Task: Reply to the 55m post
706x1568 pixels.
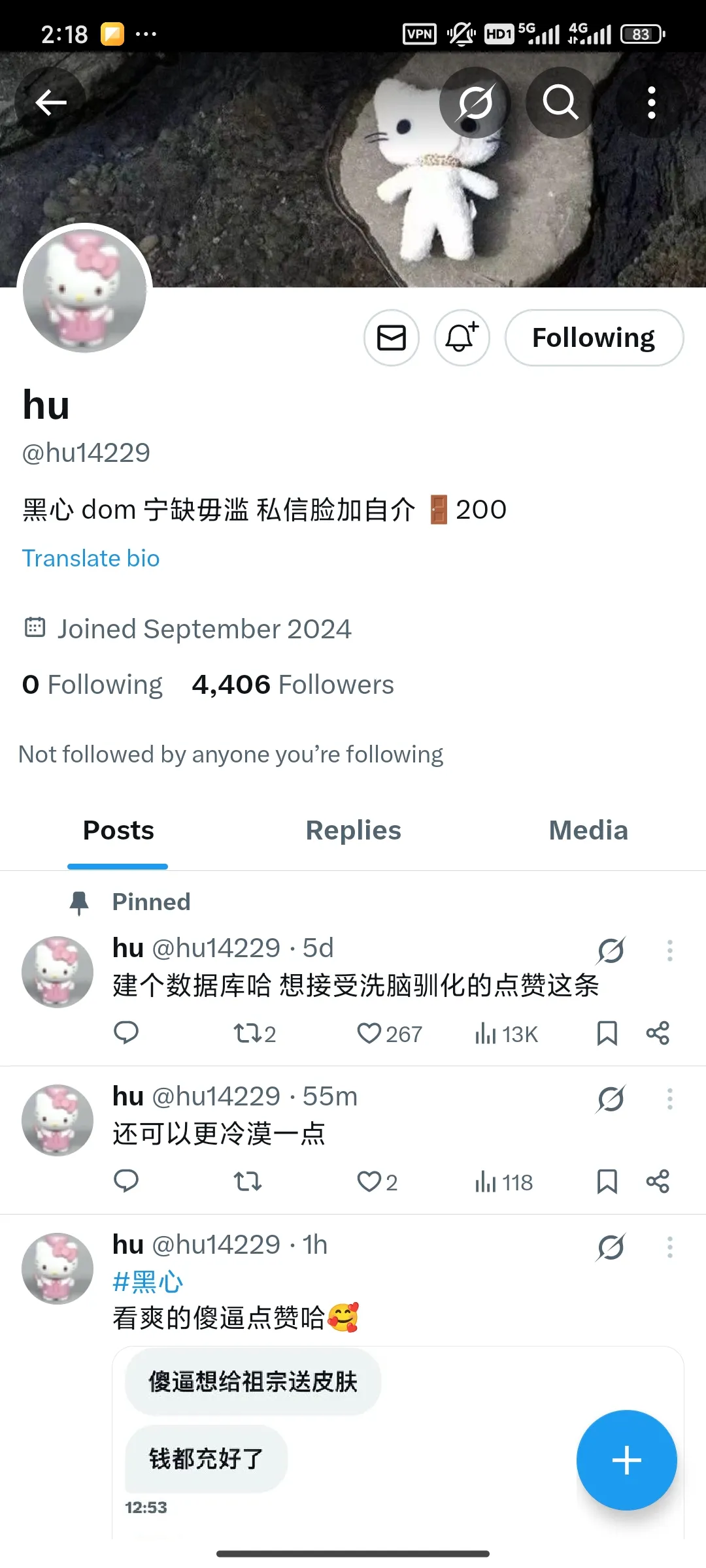Action: [126, 1181]
